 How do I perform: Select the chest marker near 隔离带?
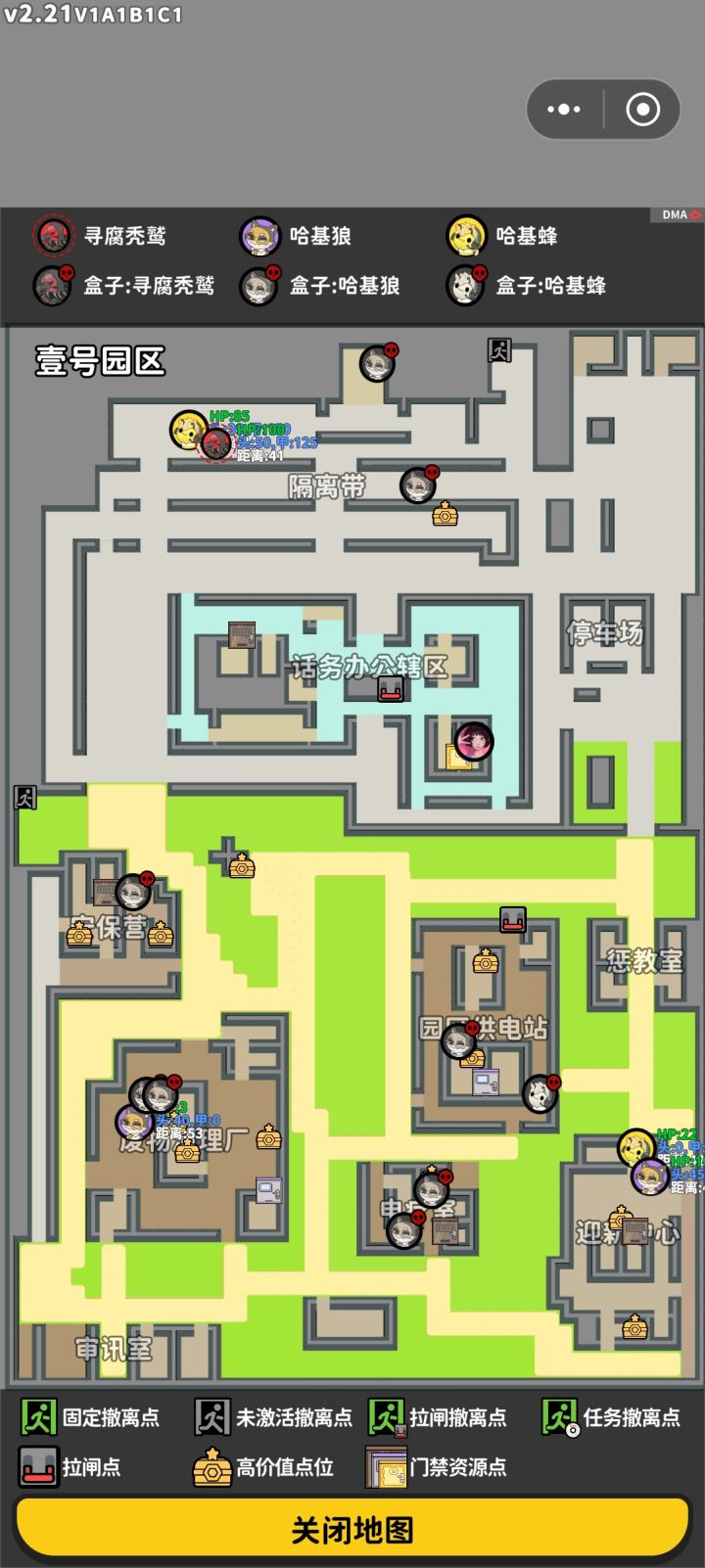click(x=444, y=515)
